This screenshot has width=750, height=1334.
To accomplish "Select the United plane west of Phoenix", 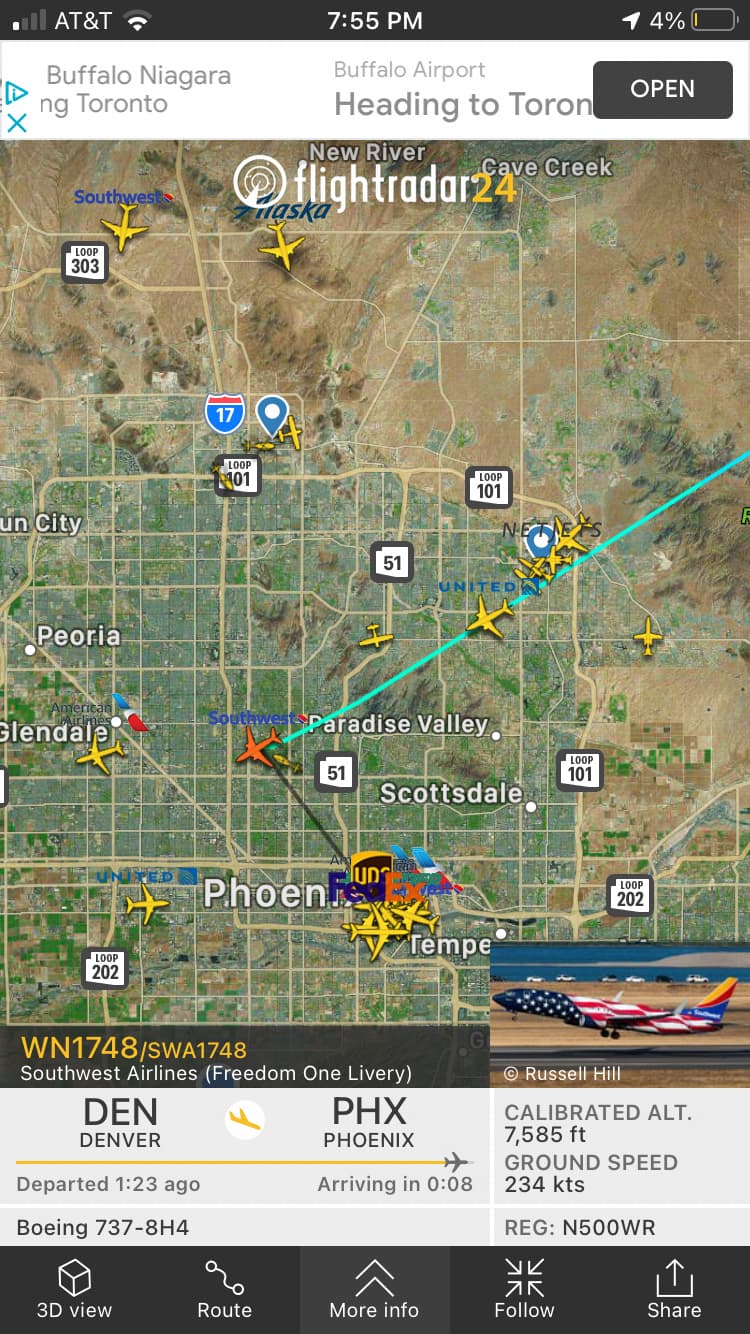I will coord(146,905).
